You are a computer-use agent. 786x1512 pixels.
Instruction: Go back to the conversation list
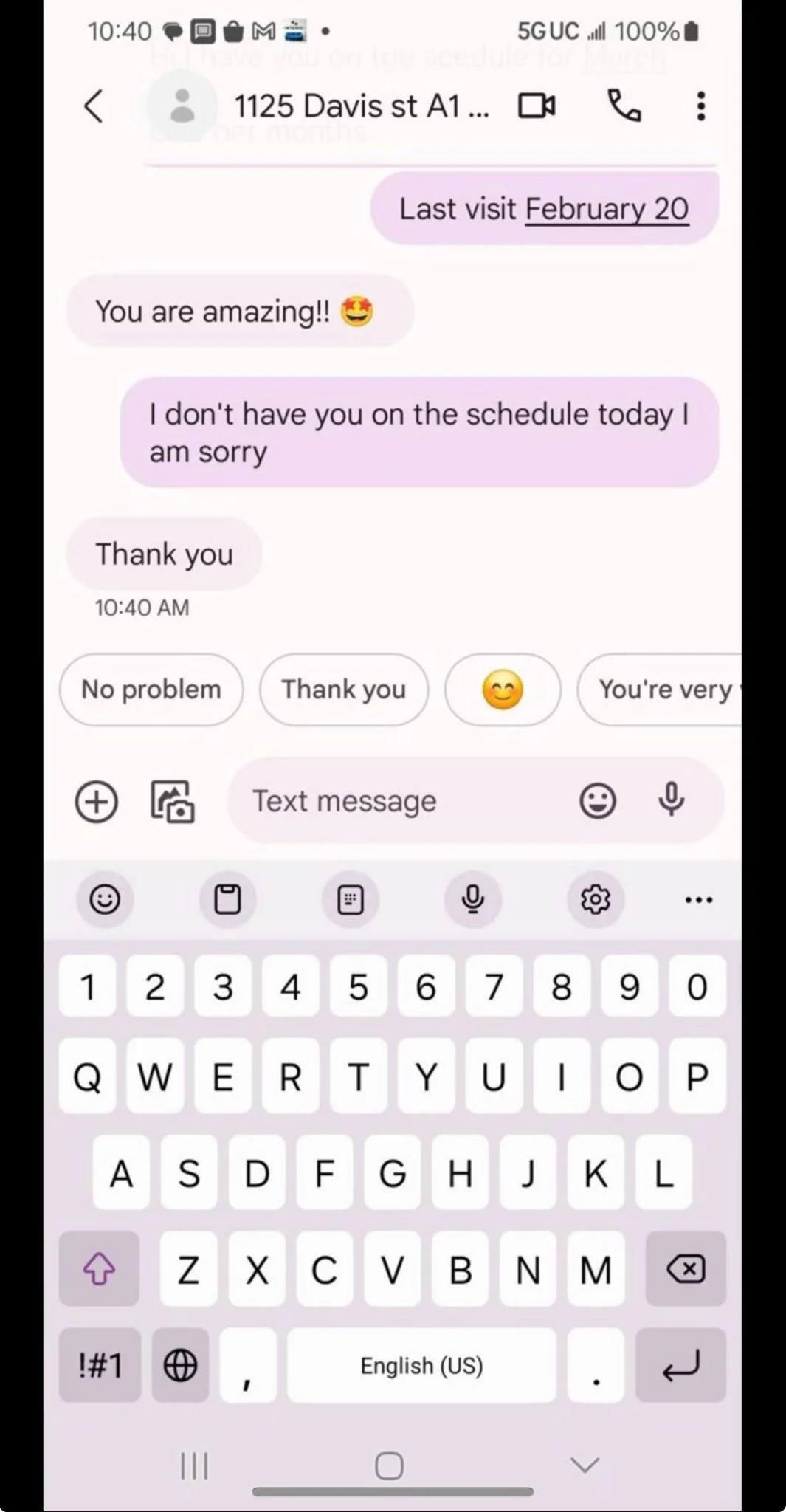click(x=94, y=106)
